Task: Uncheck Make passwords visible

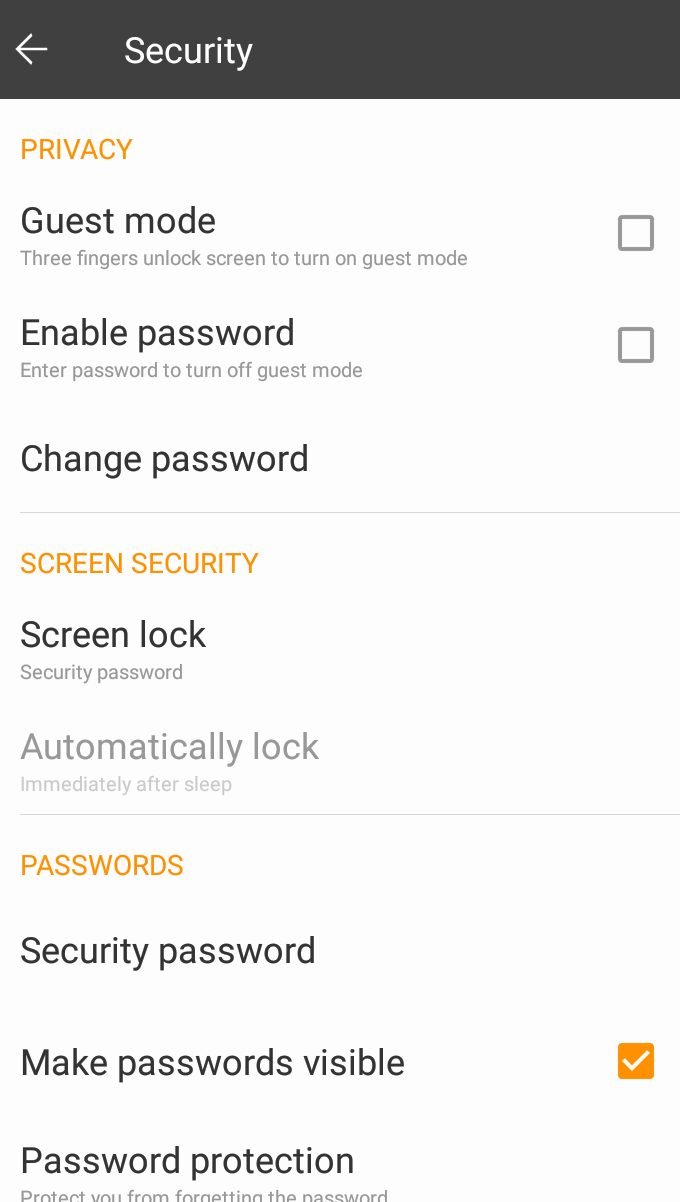Action: click(635, 1061)
